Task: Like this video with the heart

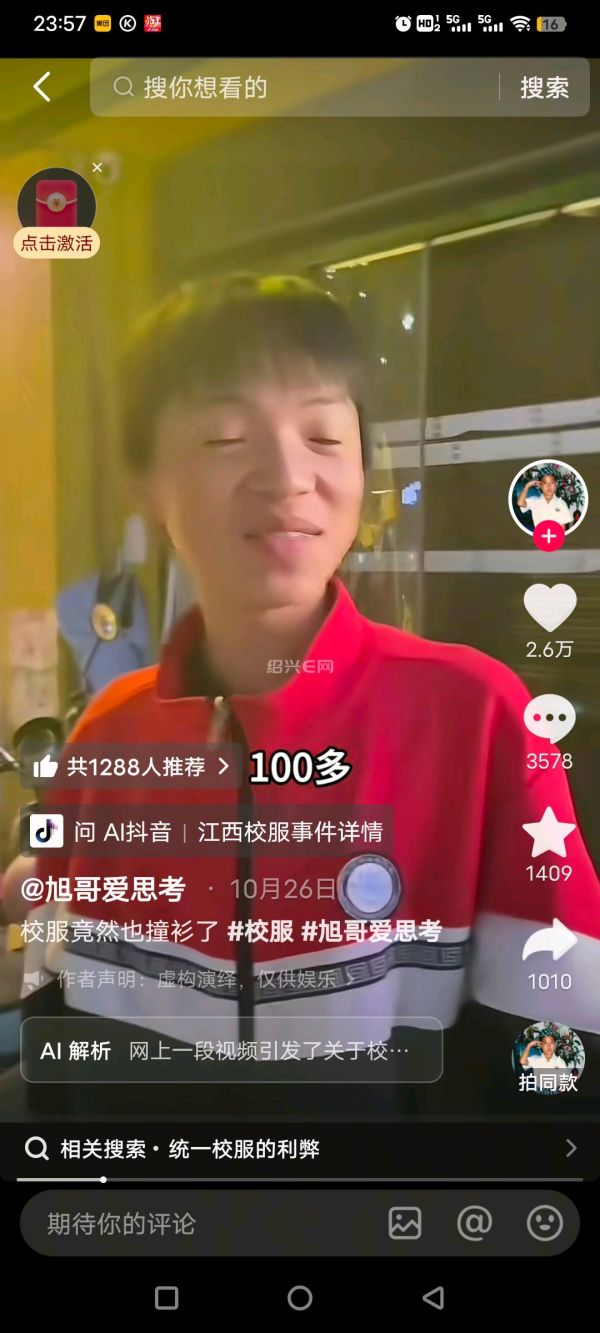Action: [x=549, y=608]
